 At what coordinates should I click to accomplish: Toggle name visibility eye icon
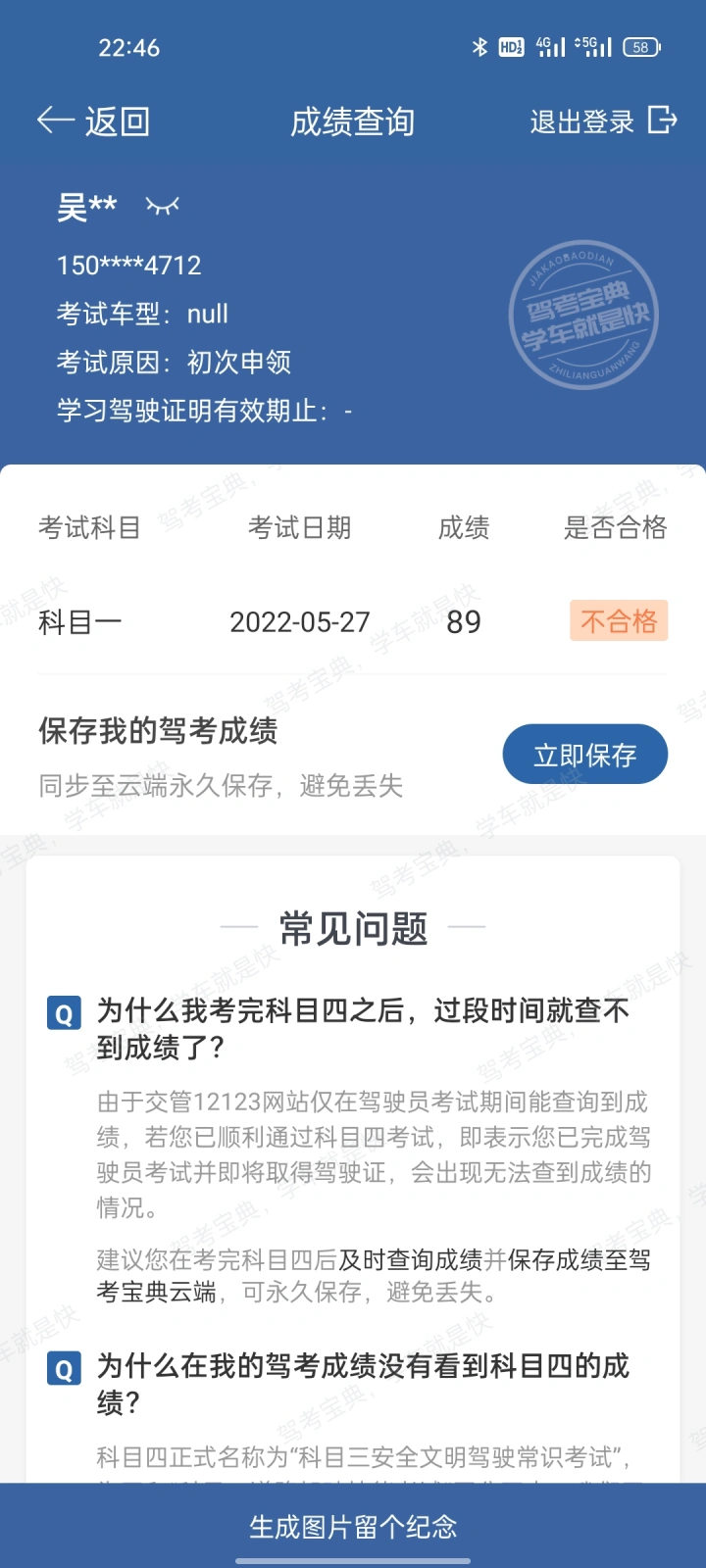pos(162,206)
